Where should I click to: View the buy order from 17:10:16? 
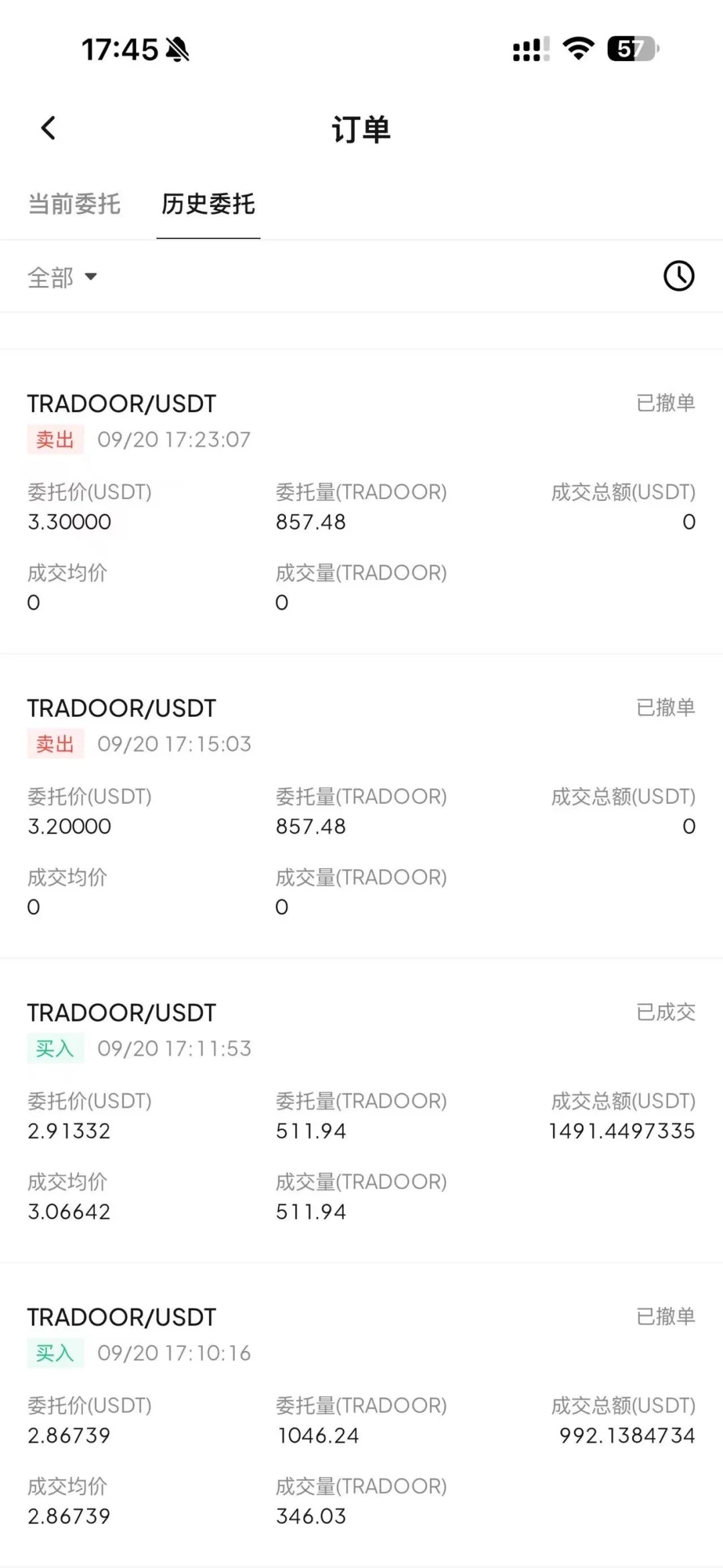[x=361, y=1417]
